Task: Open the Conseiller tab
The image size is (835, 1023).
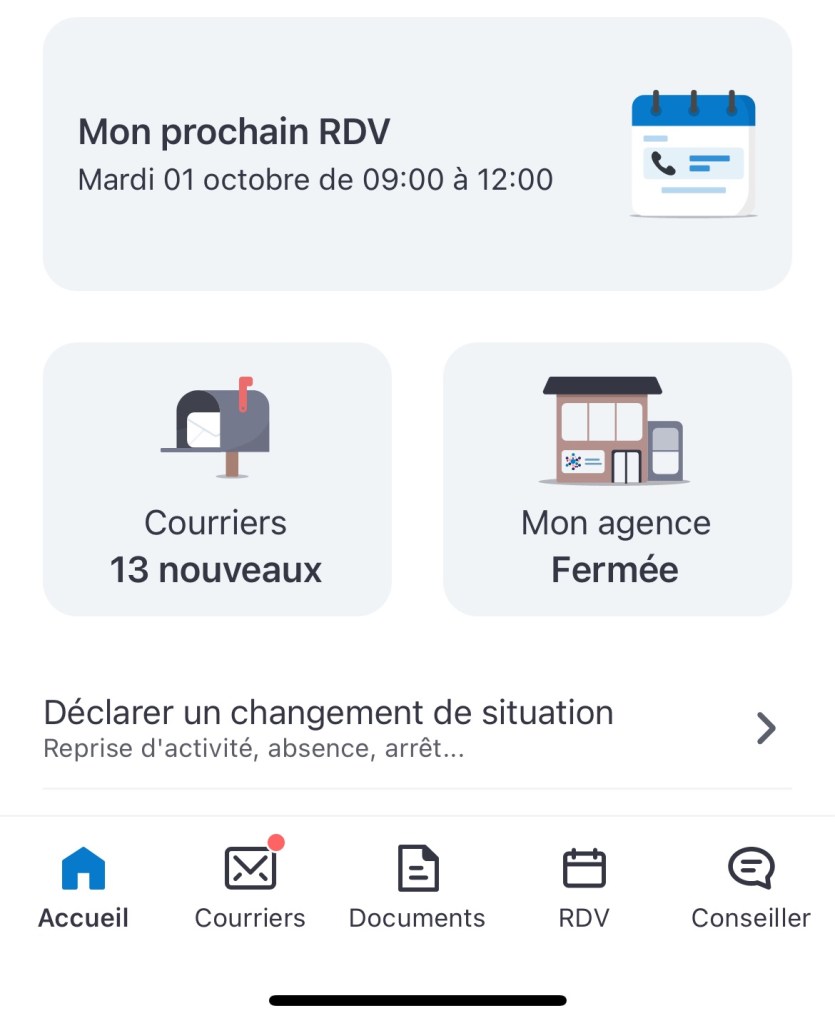Action: coord(751,887)
